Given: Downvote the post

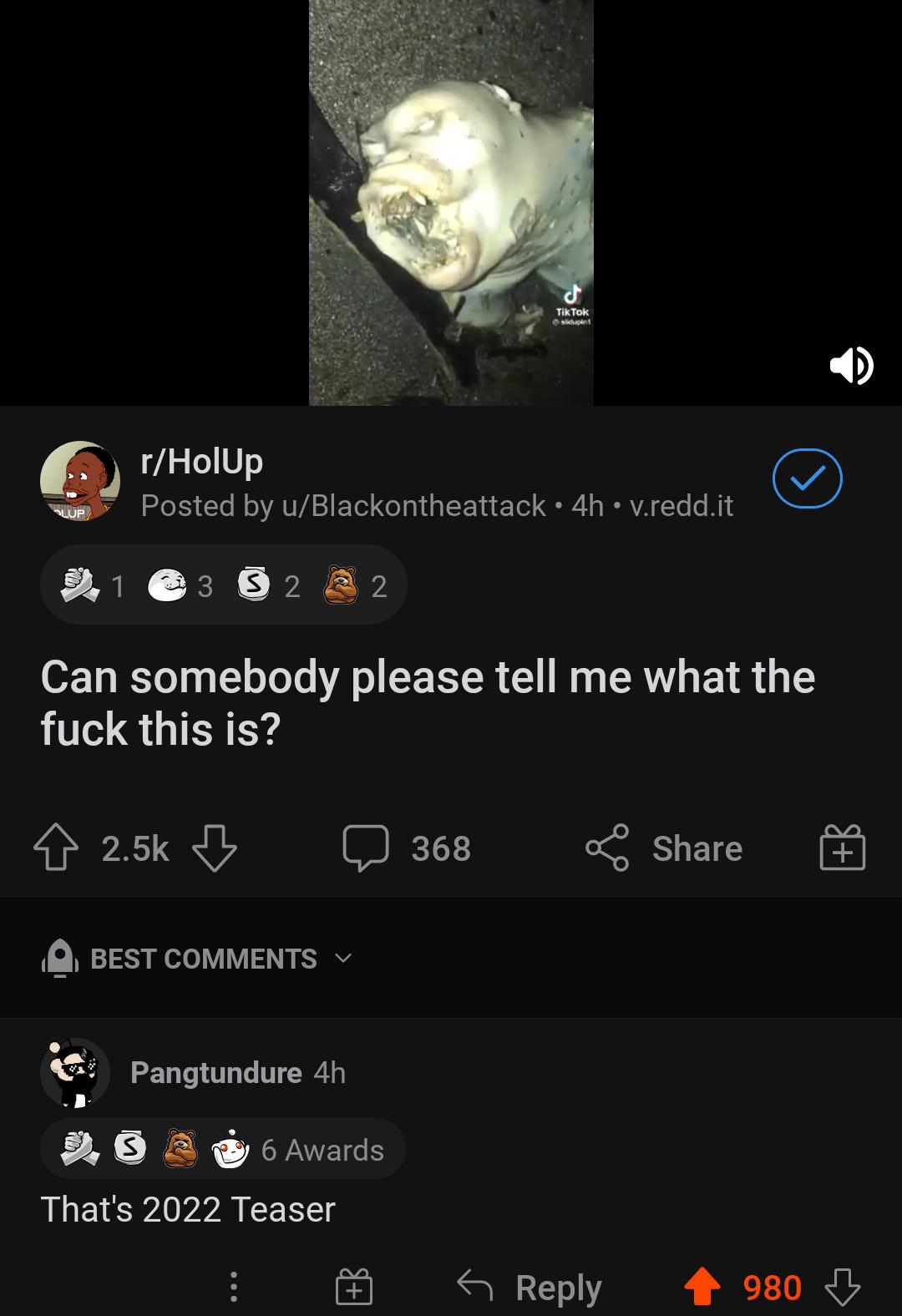Looking at the screenshot, I should pos(215,848).
